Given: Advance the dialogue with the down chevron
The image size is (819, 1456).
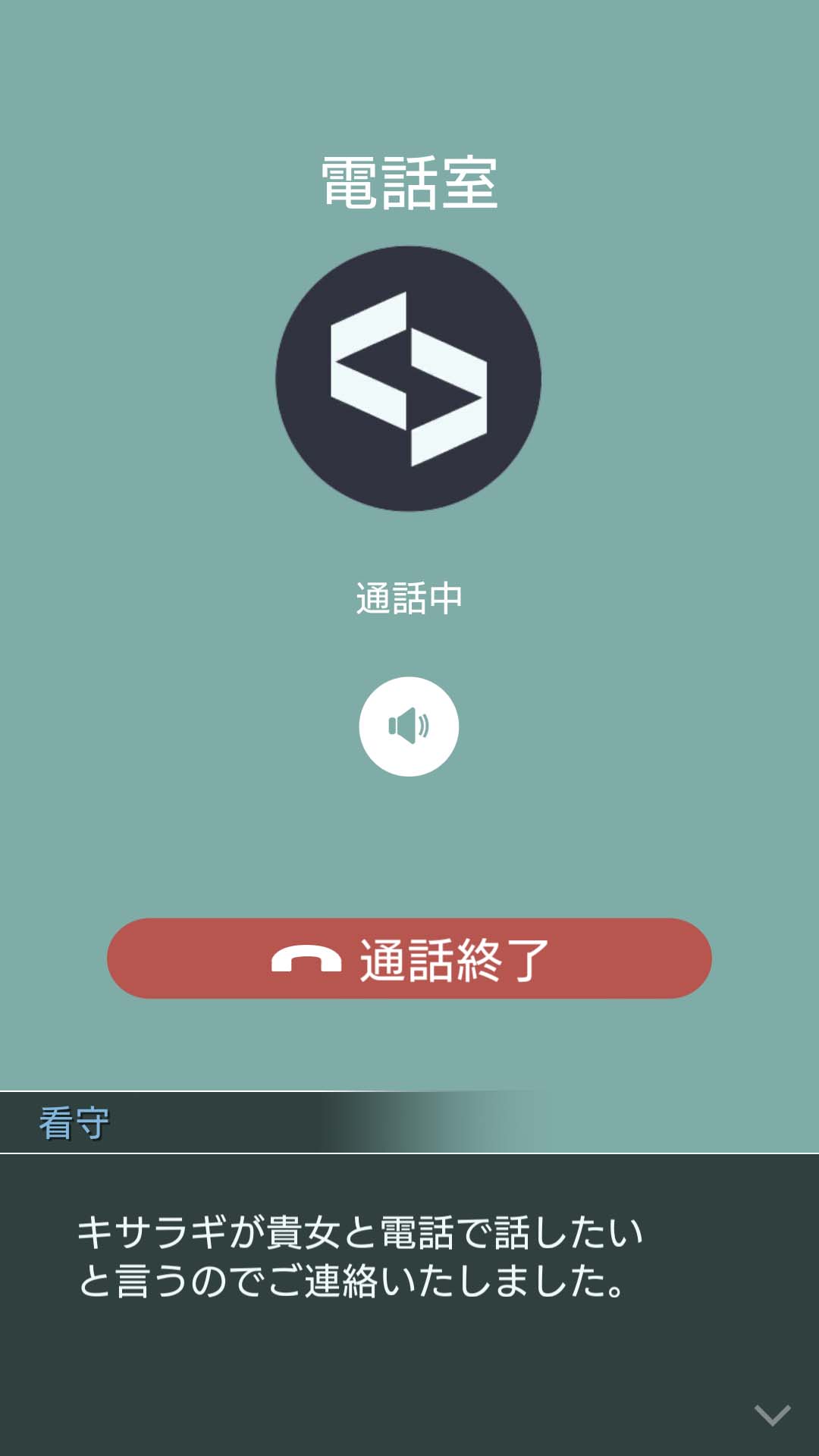Looking at the screenshot, I should pos(772,1415).
